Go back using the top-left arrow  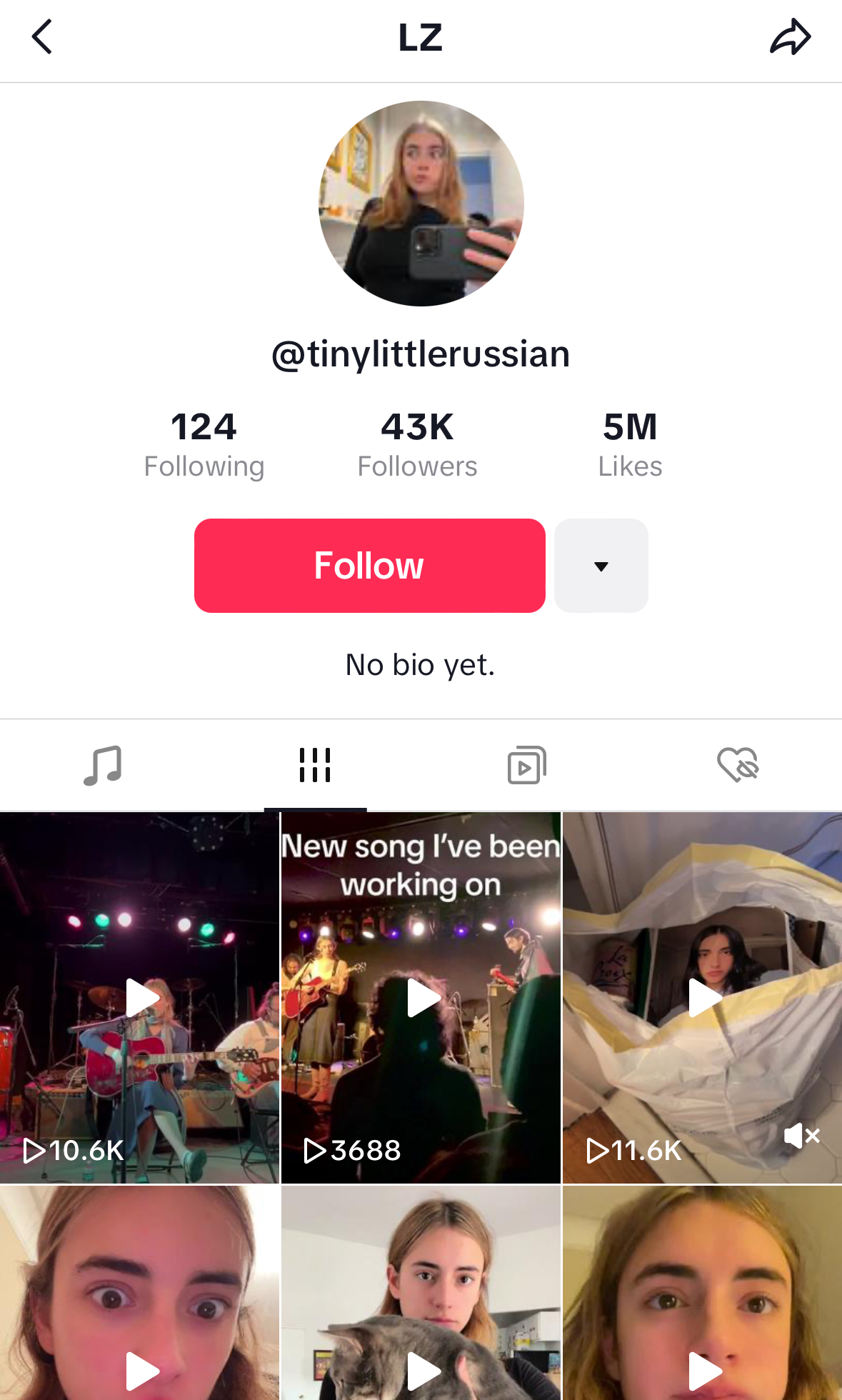[42, 37]
